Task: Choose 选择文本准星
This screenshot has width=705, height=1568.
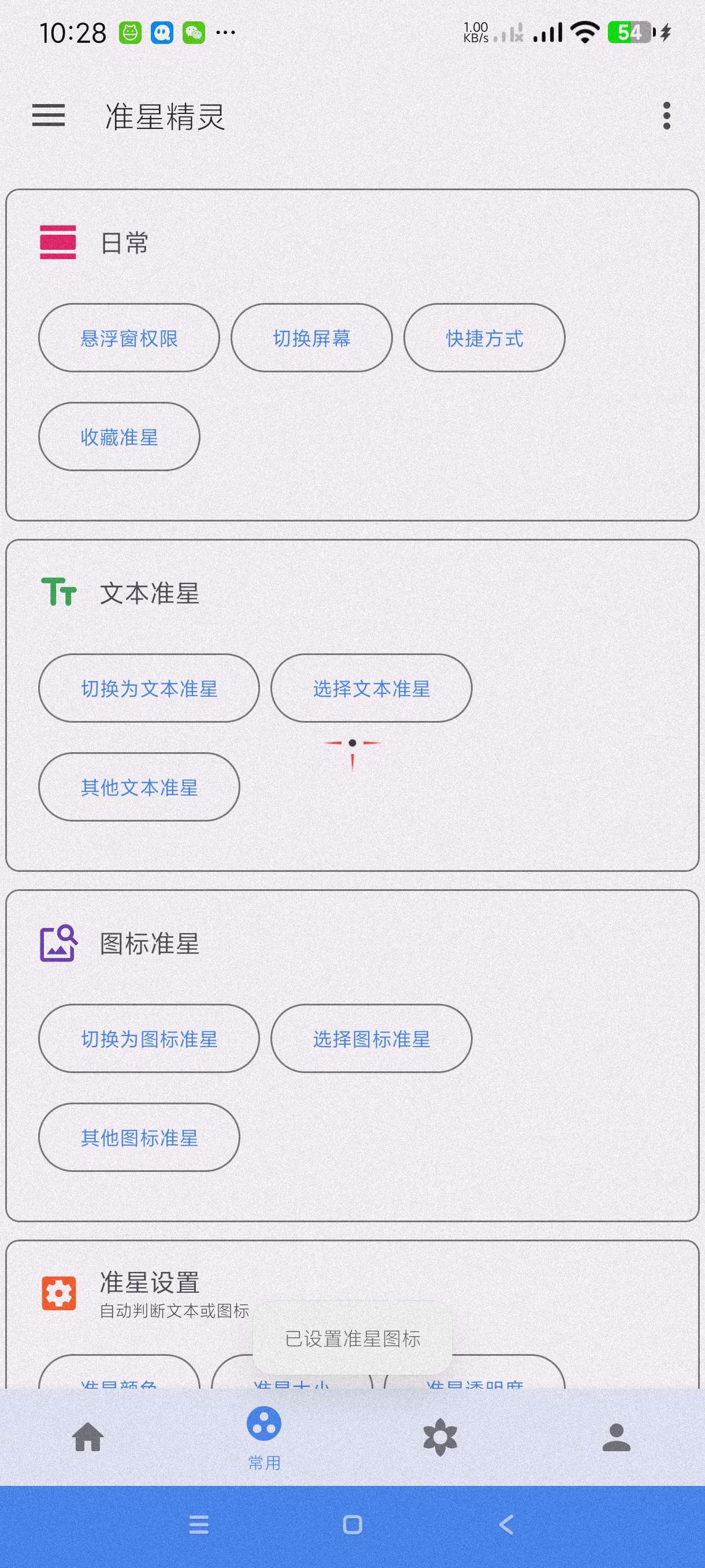Action: [371, 689]
